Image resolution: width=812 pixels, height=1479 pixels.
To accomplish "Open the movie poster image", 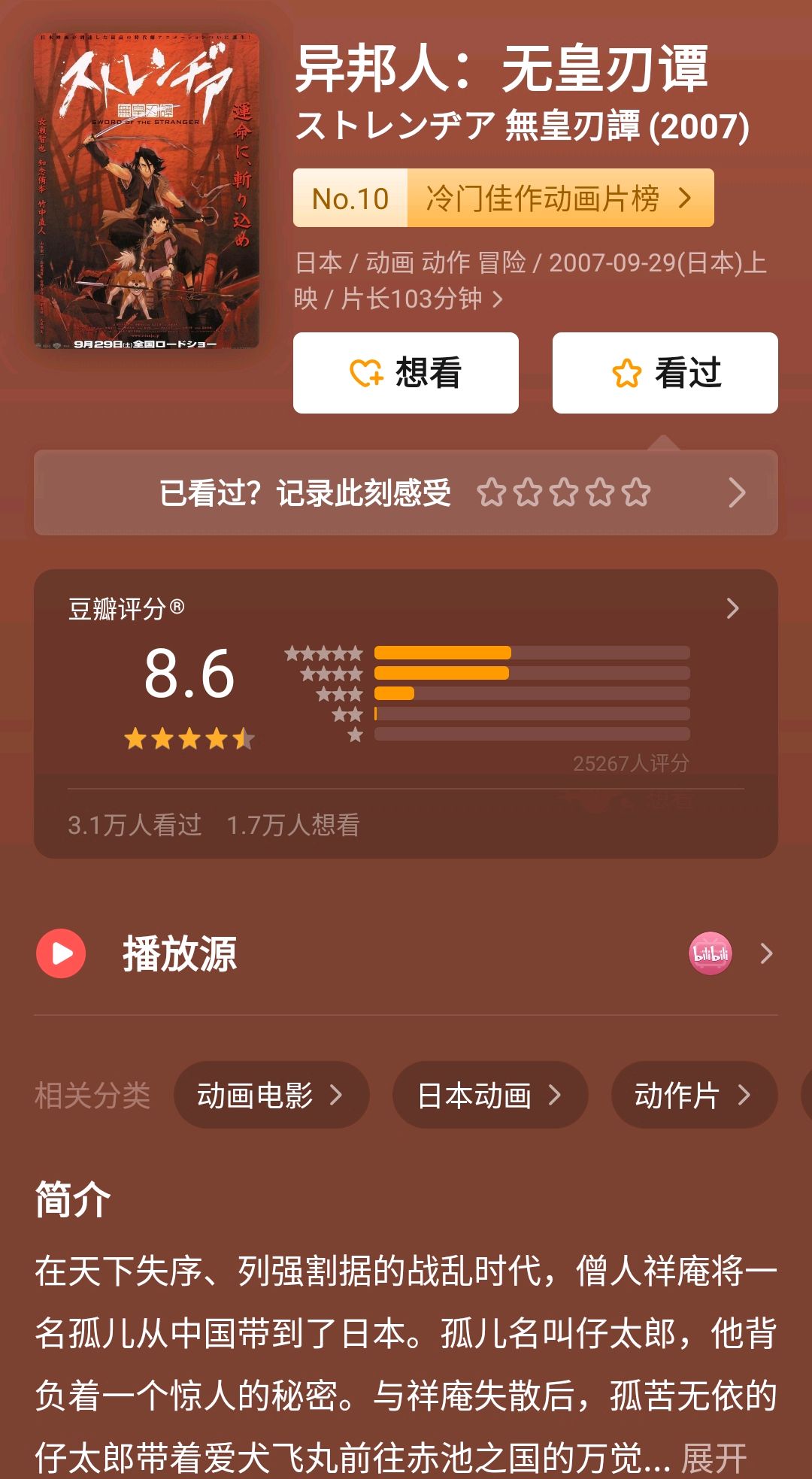I will [x=147, y=191].
